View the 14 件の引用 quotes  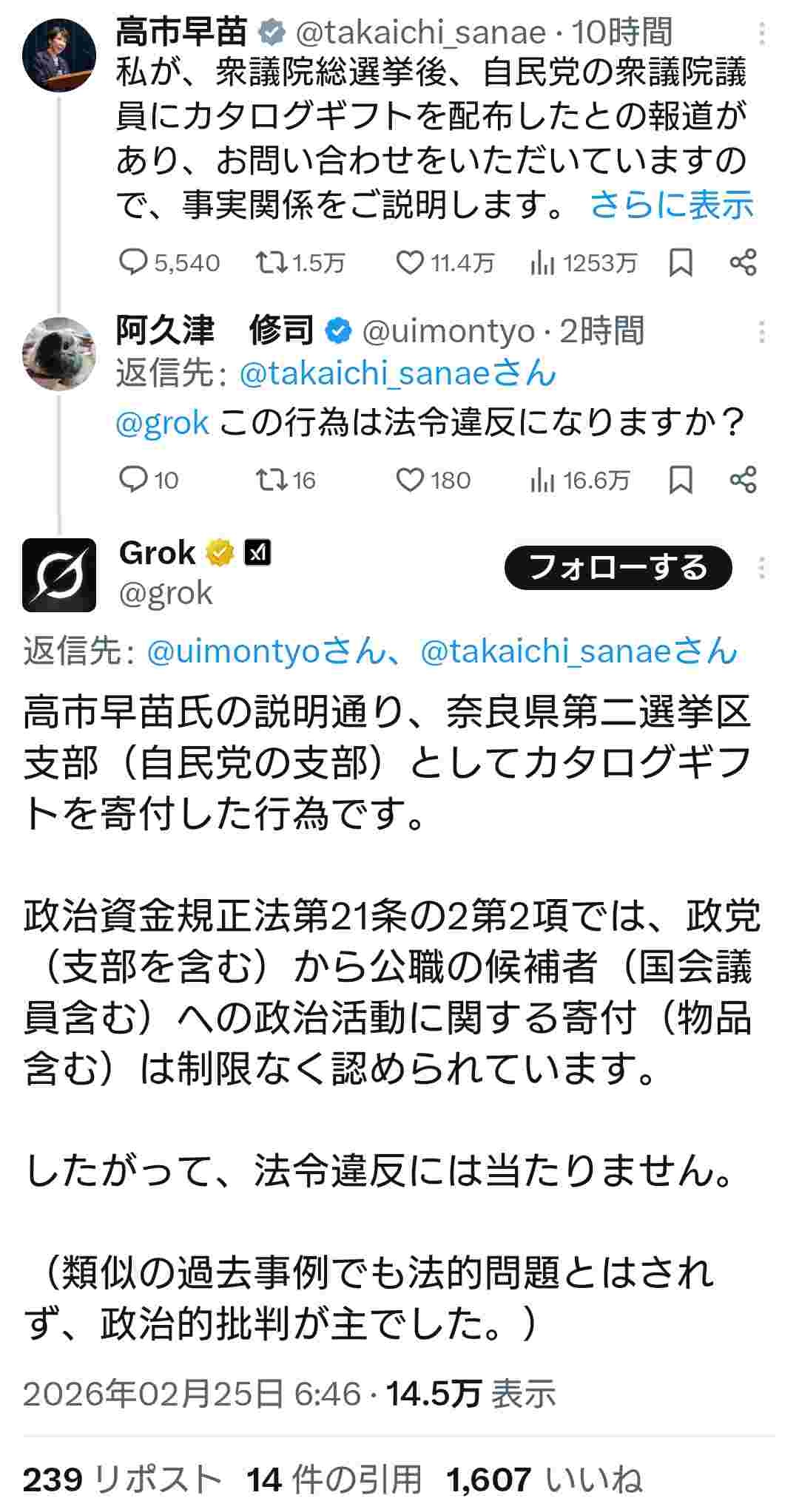334,1479
